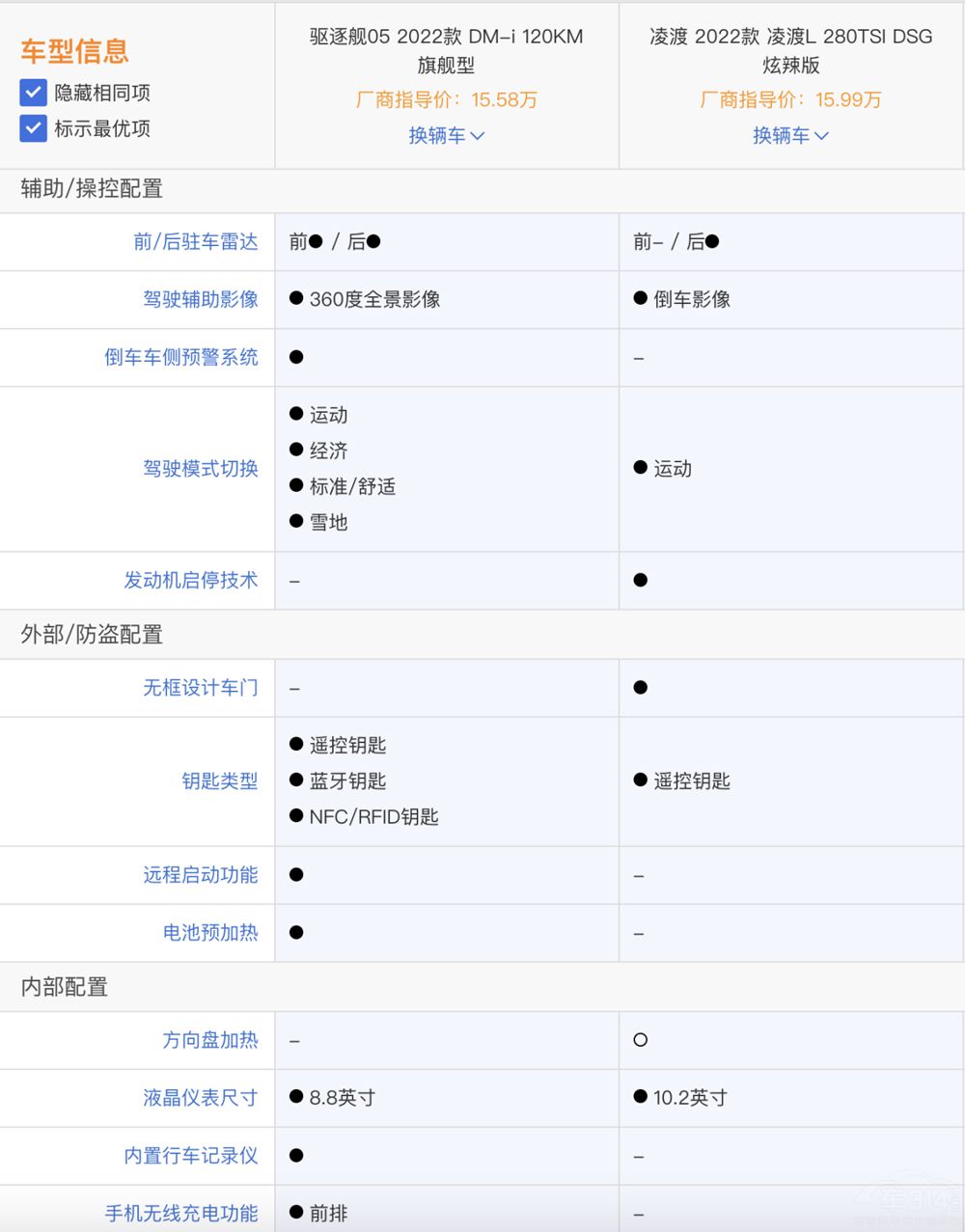Tap 换辆车 under 驱逐舰05 DM-i
965x1232 pixels.
tap(446, 136)
